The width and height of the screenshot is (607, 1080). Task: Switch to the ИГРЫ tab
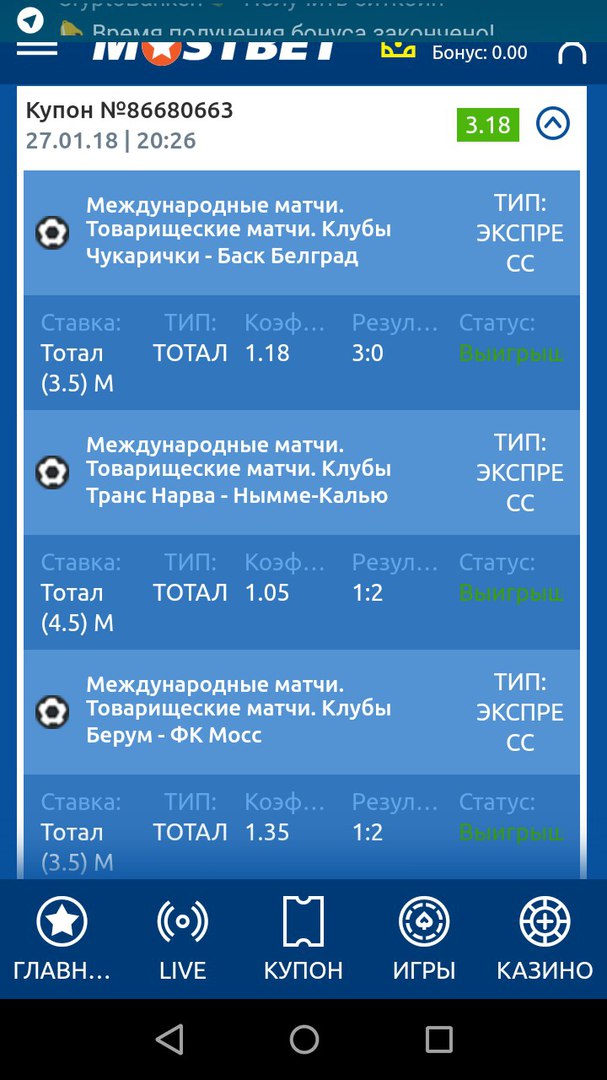tap(424, 939)
